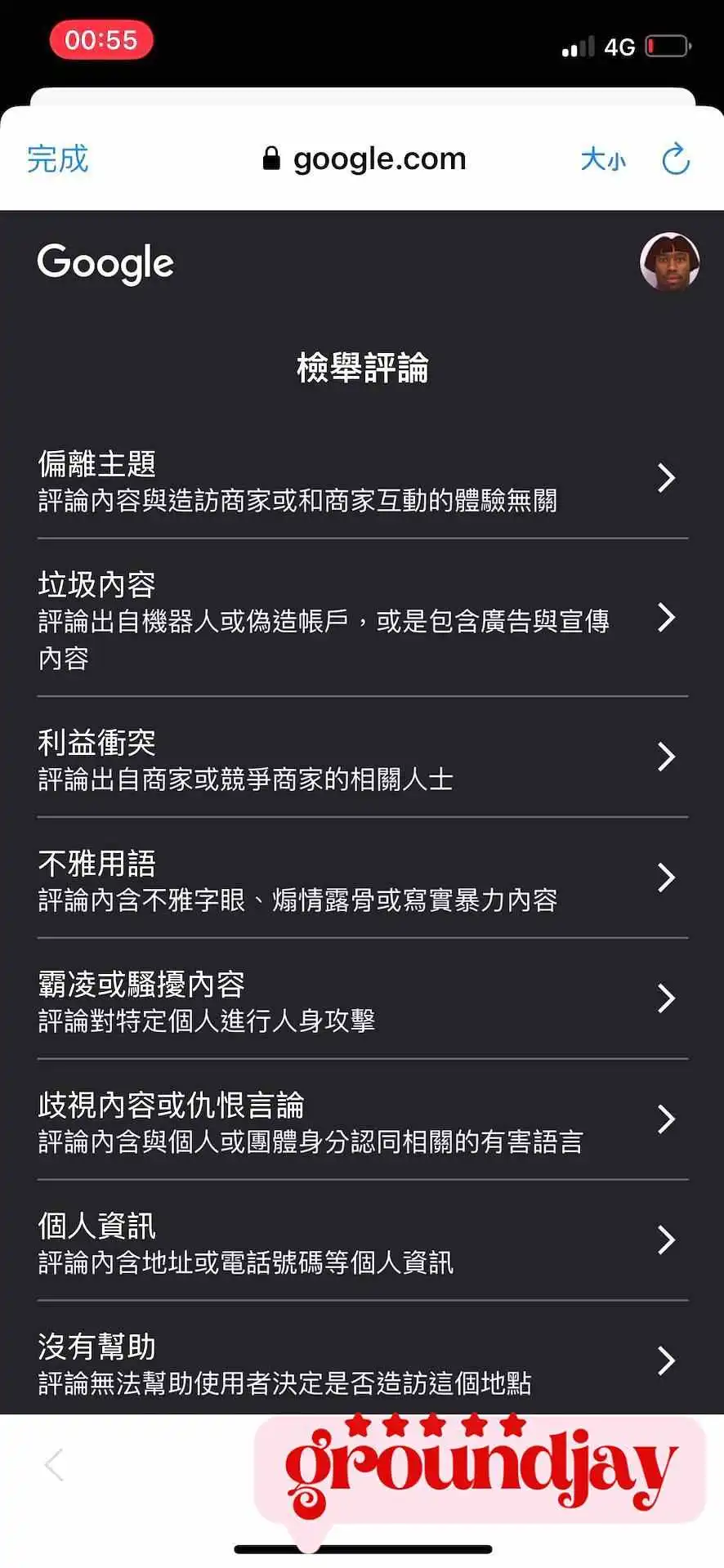
Task: Reload the google.com page
Action: (x=676, y=159)
